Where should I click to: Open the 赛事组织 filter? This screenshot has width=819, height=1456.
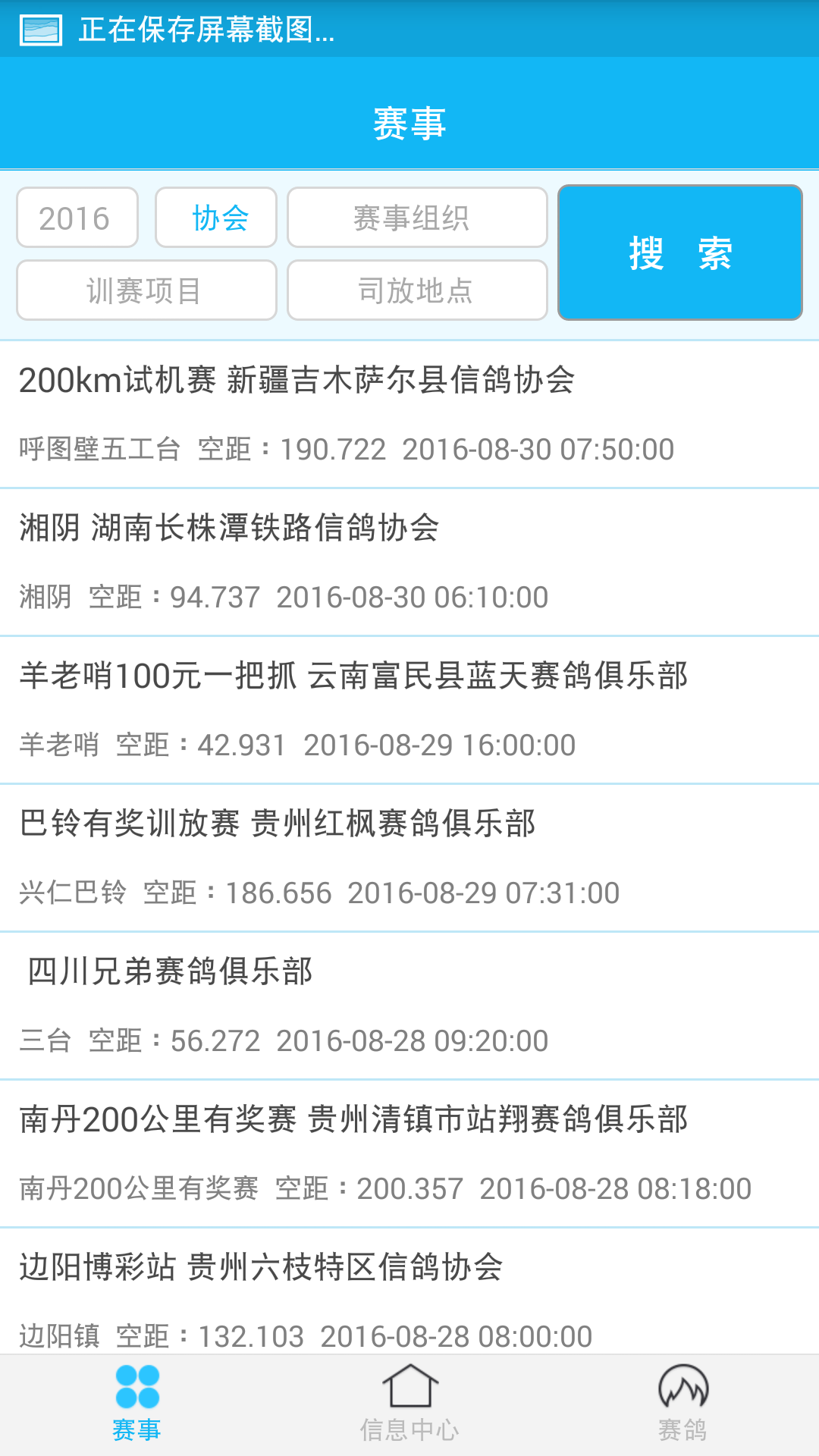click(417, 218)
